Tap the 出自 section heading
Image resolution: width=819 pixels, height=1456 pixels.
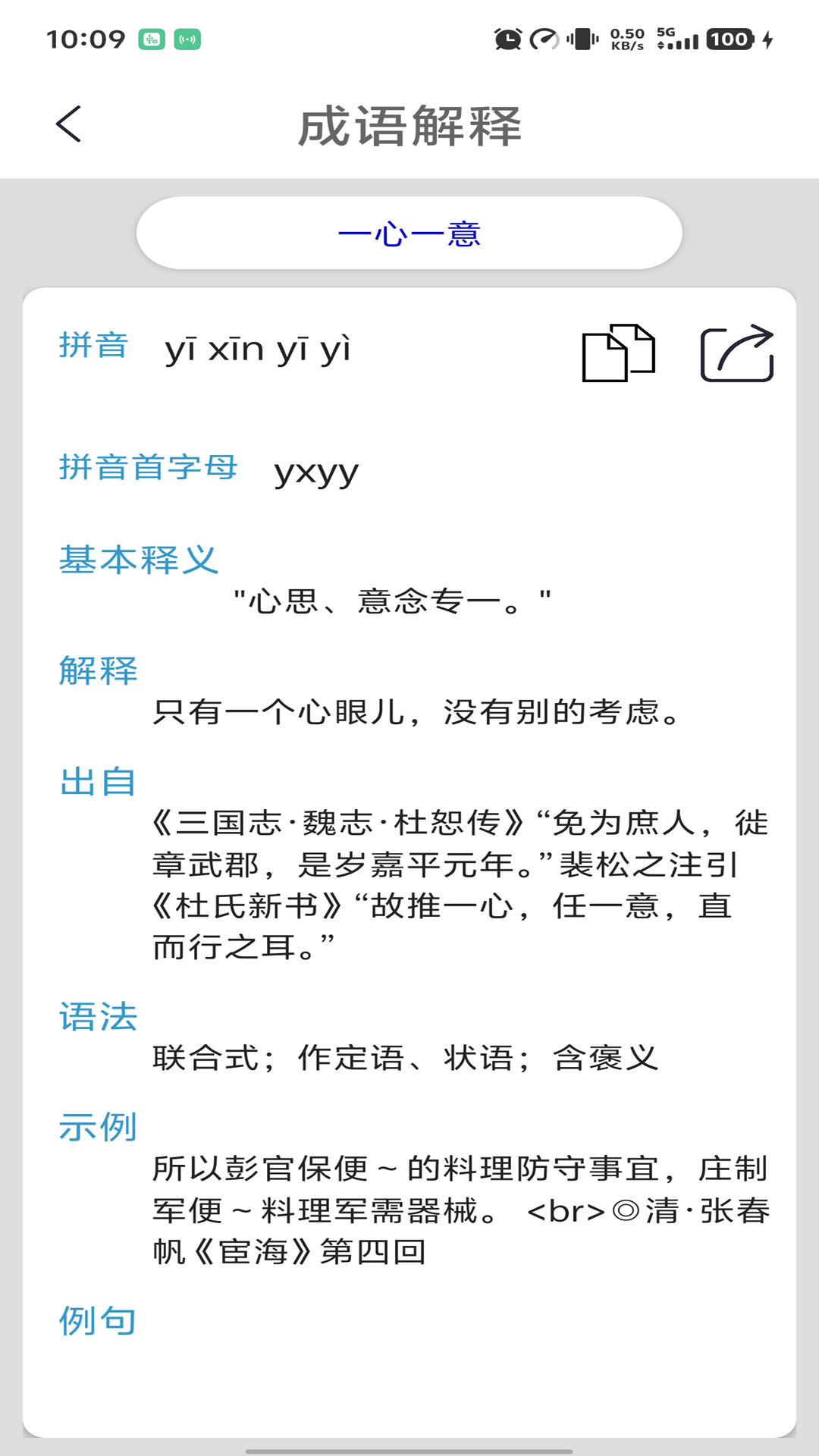(x=97, y=781)
